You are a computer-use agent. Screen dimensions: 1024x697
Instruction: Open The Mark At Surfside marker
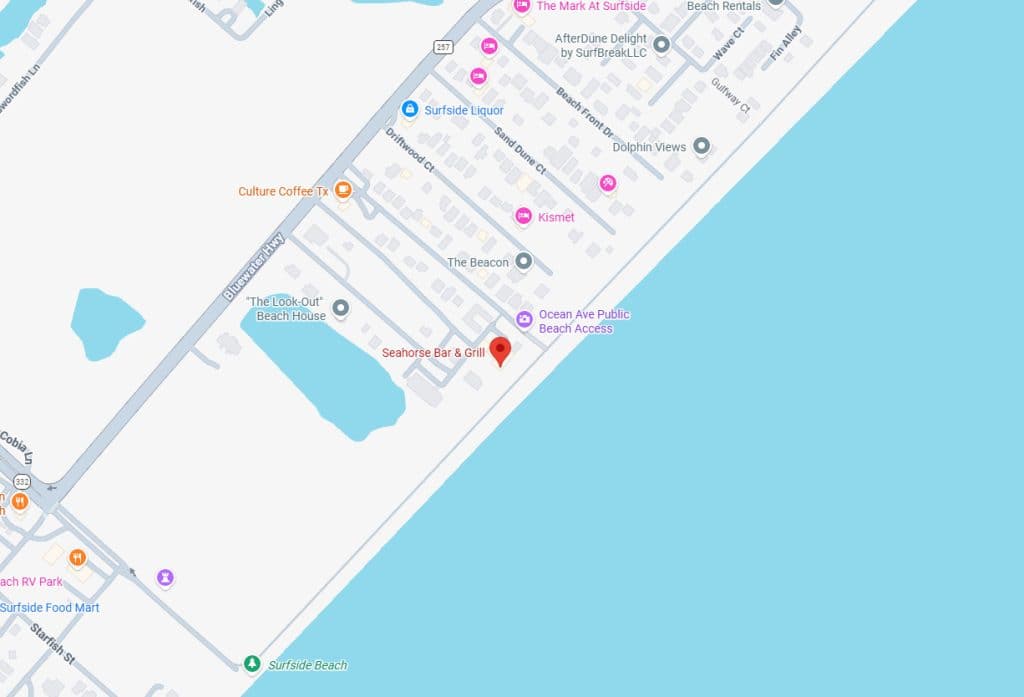(521, 6)
